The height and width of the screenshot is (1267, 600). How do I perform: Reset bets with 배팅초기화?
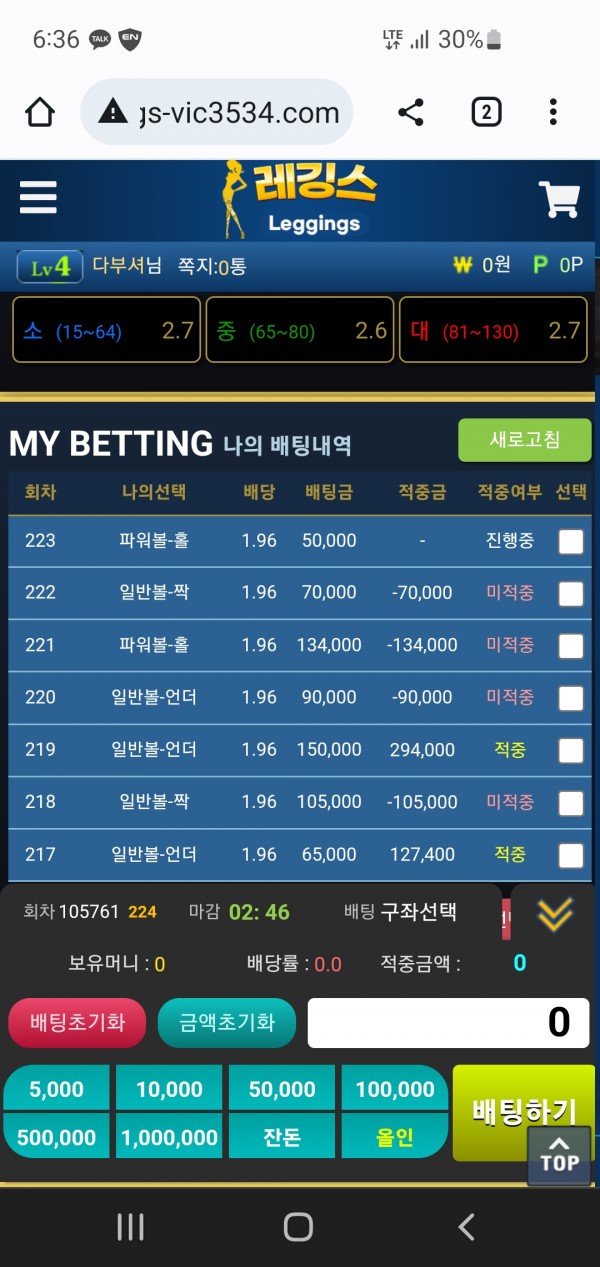pyautogui.click(x=77, y=1023)
